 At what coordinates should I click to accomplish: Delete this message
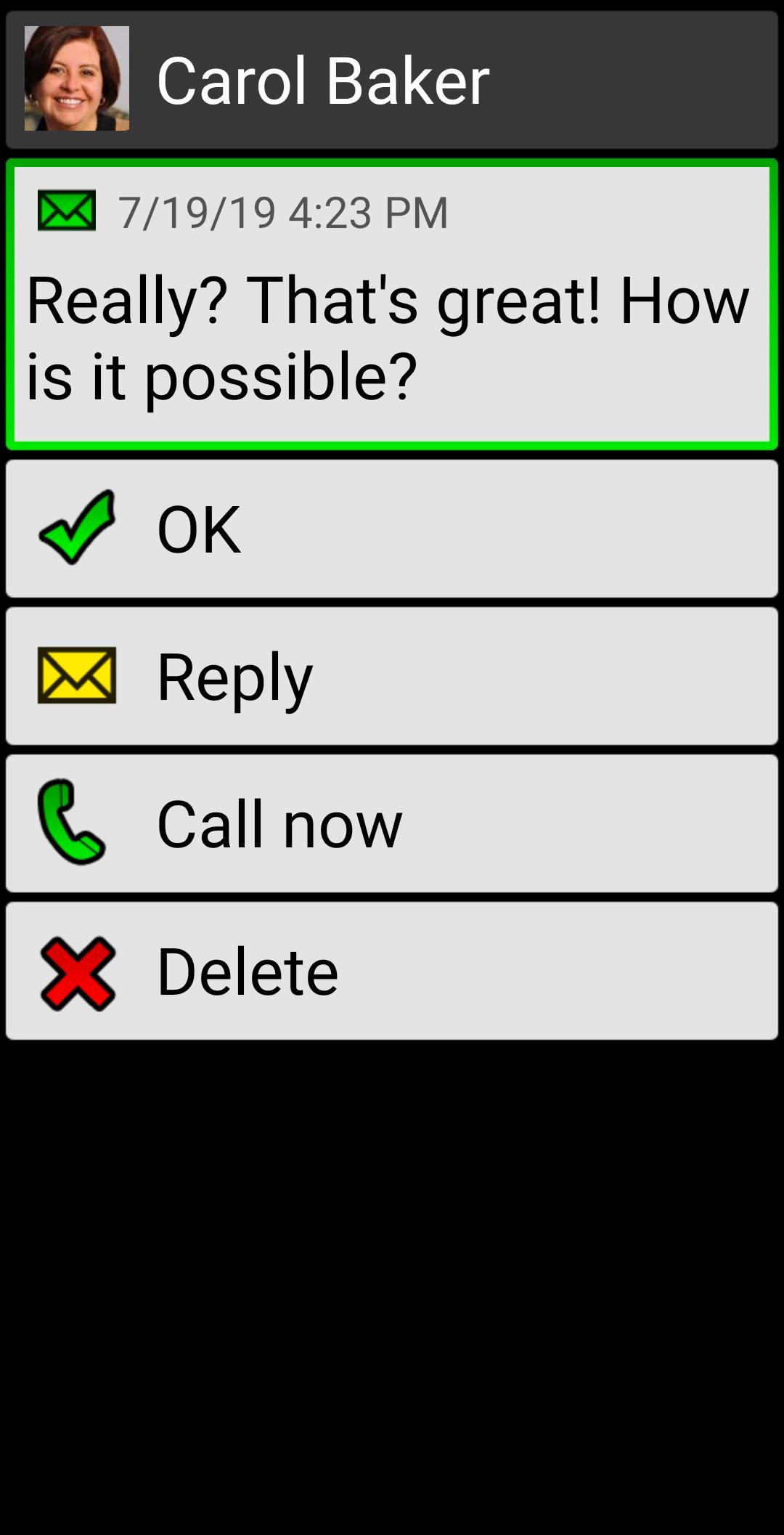(392, 971)
